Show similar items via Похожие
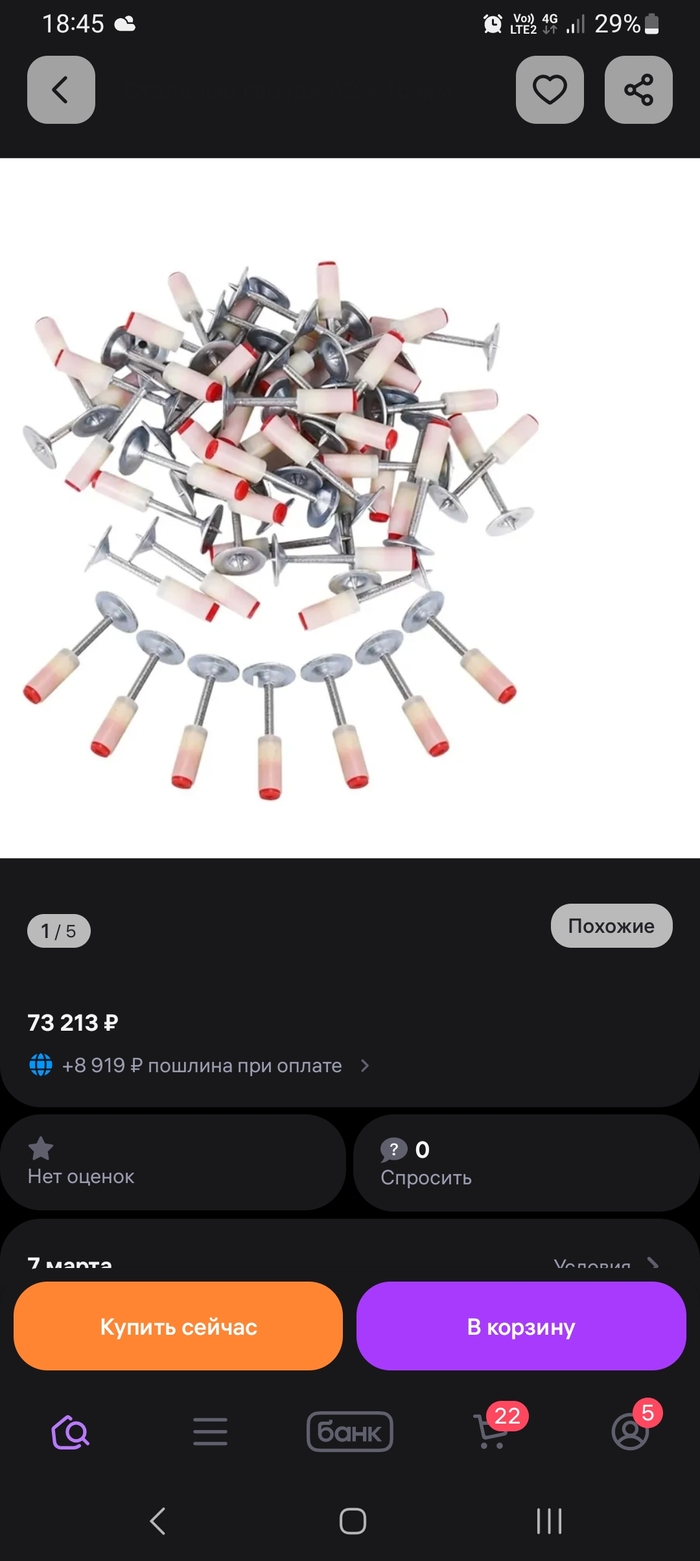The image size is (700, 1561). [611, 926]
